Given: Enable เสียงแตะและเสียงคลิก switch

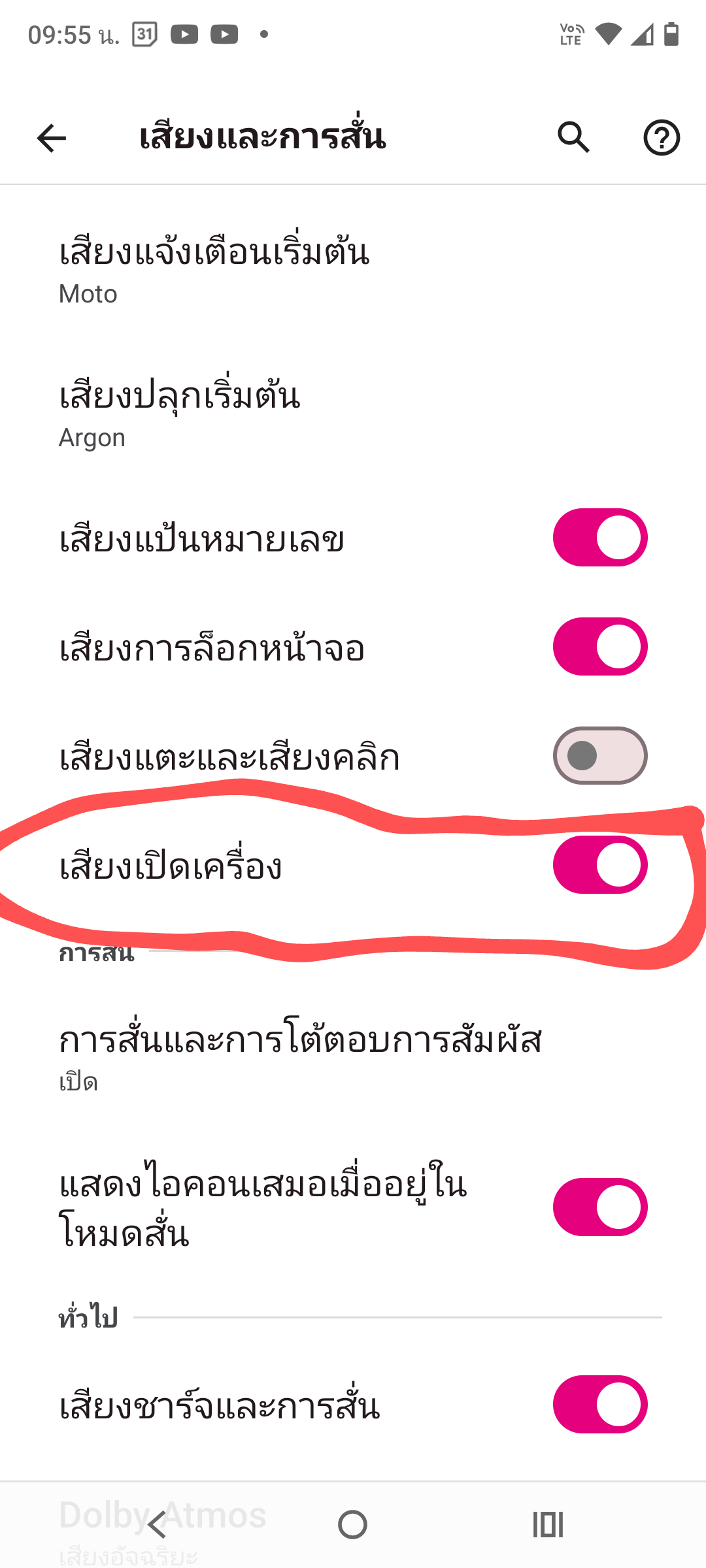Looking at the screenshot, I should point(600,756).
